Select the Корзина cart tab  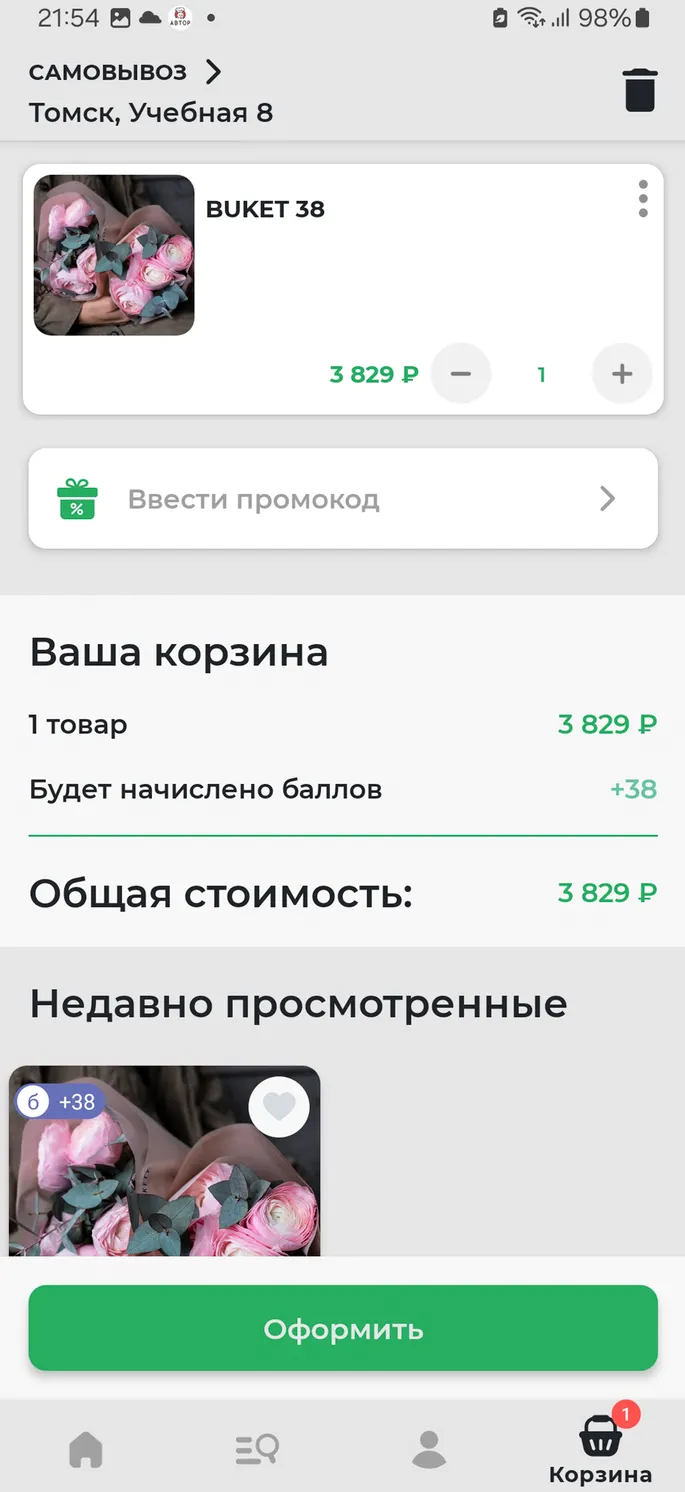coord(600,1446)
